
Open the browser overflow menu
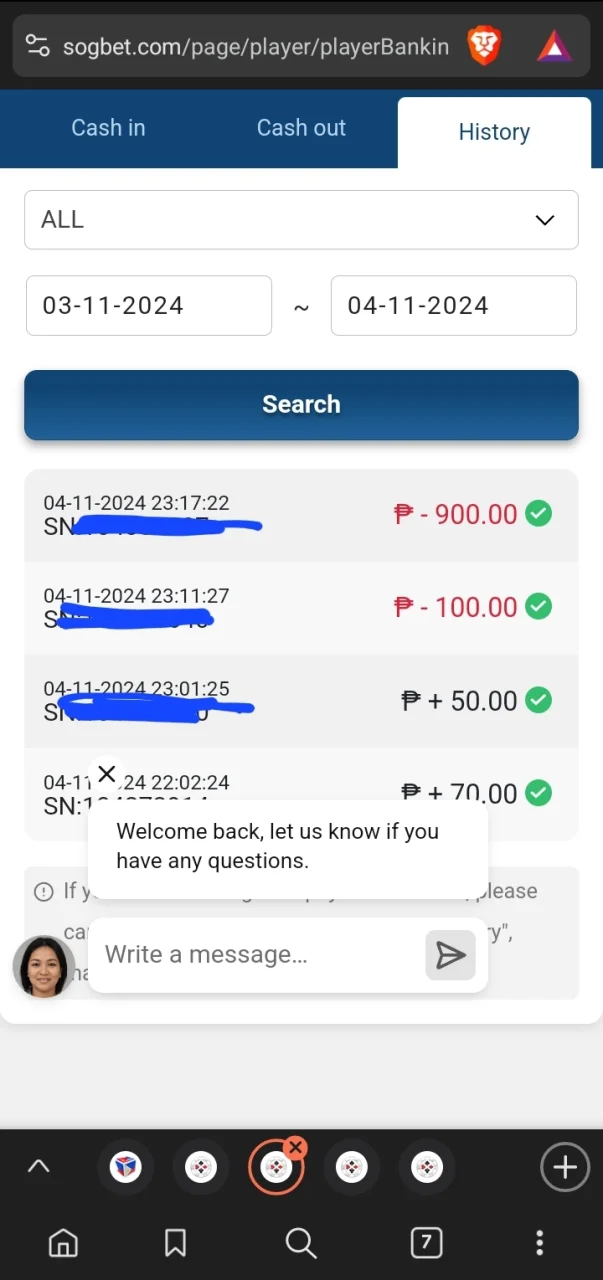pos(539,1243)
